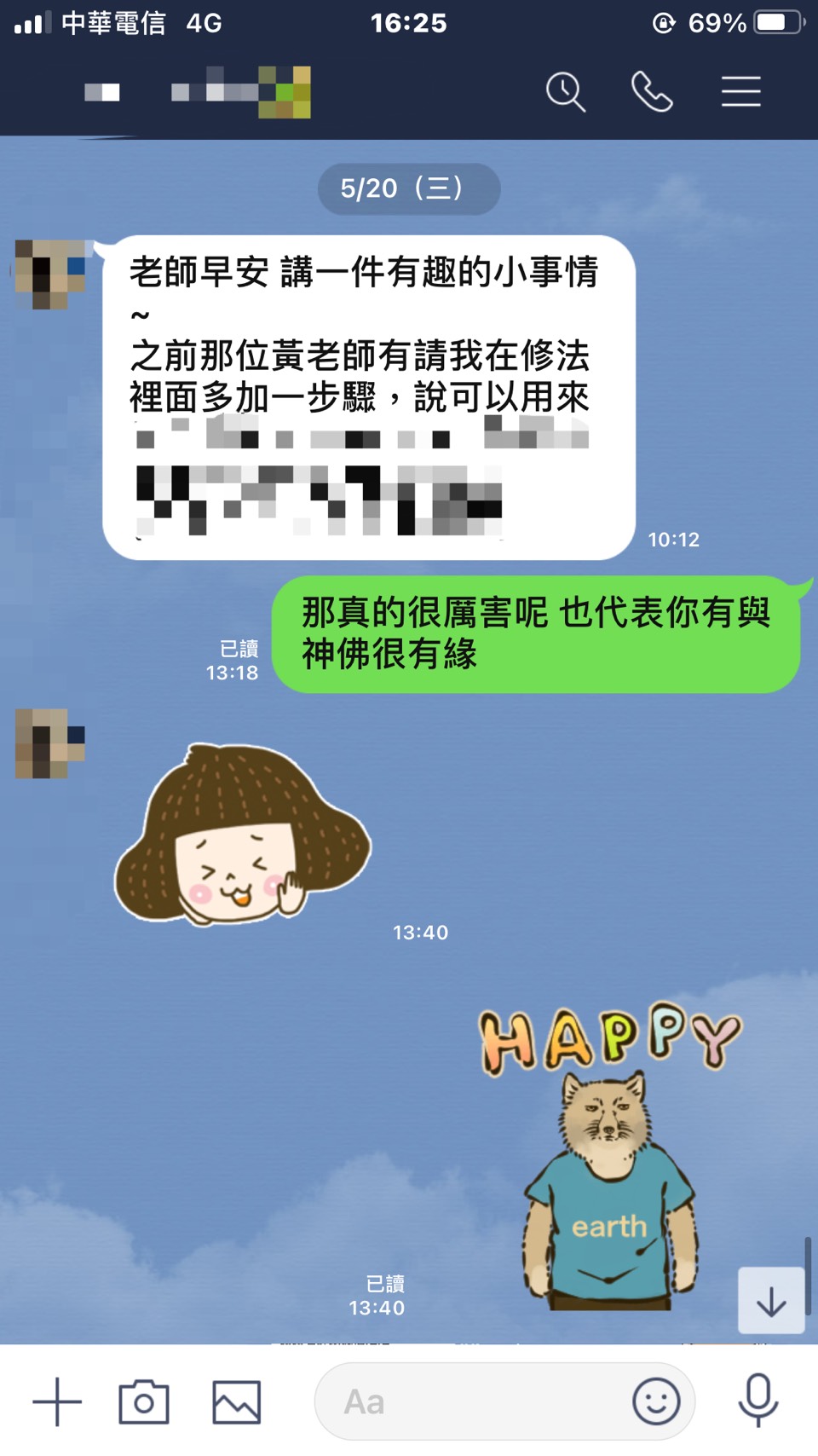
Task: Record a voice message with microphone
Action: point(758,1400)
